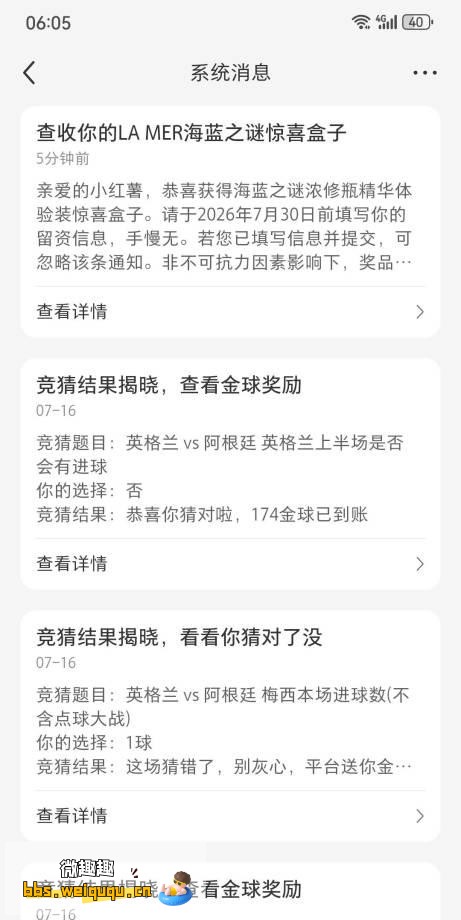
Task: Open the 梅西本场进球数 guess result card
Action: 230,726
